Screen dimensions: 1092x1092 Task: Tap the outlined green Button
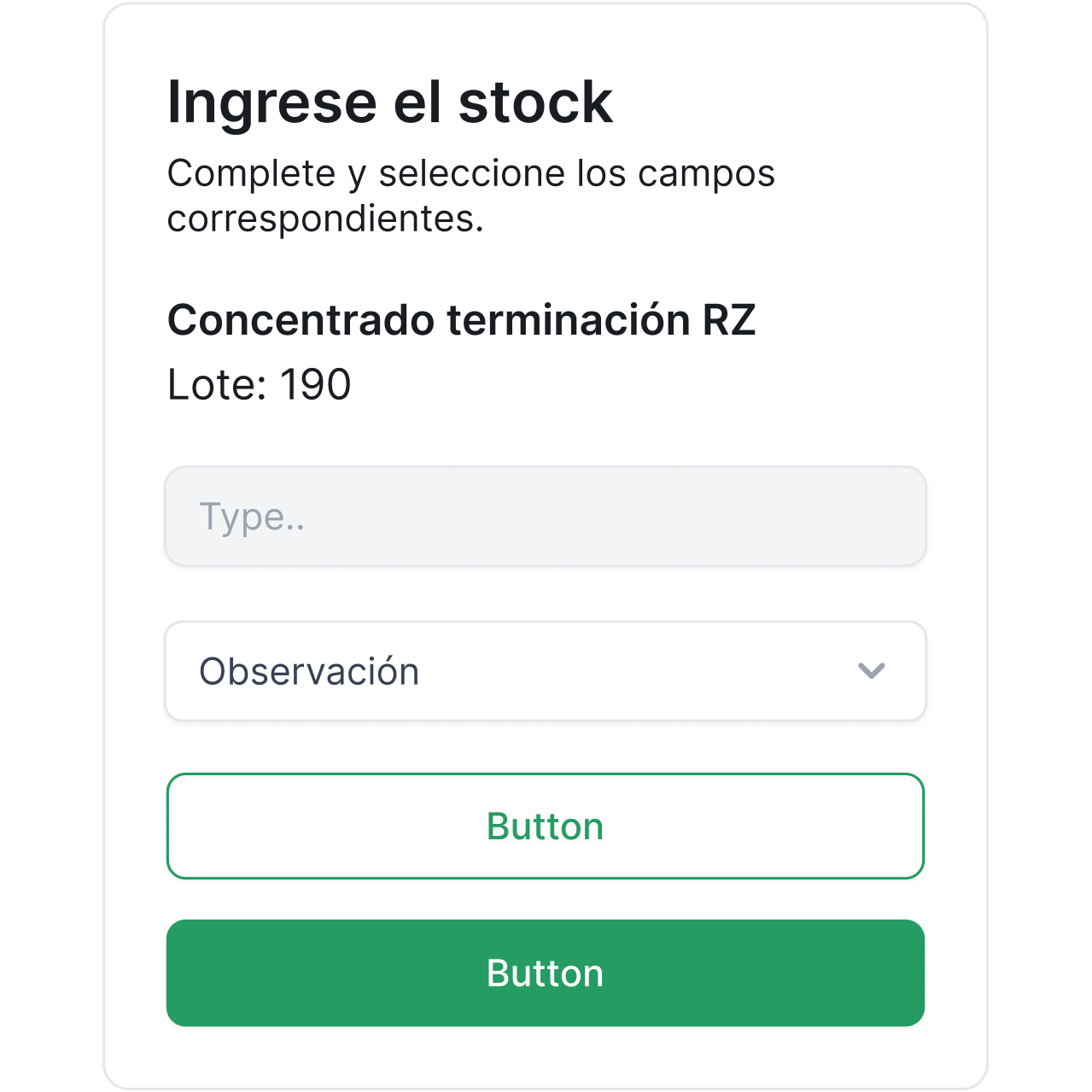pyautogui.click(x=545, y=826)
